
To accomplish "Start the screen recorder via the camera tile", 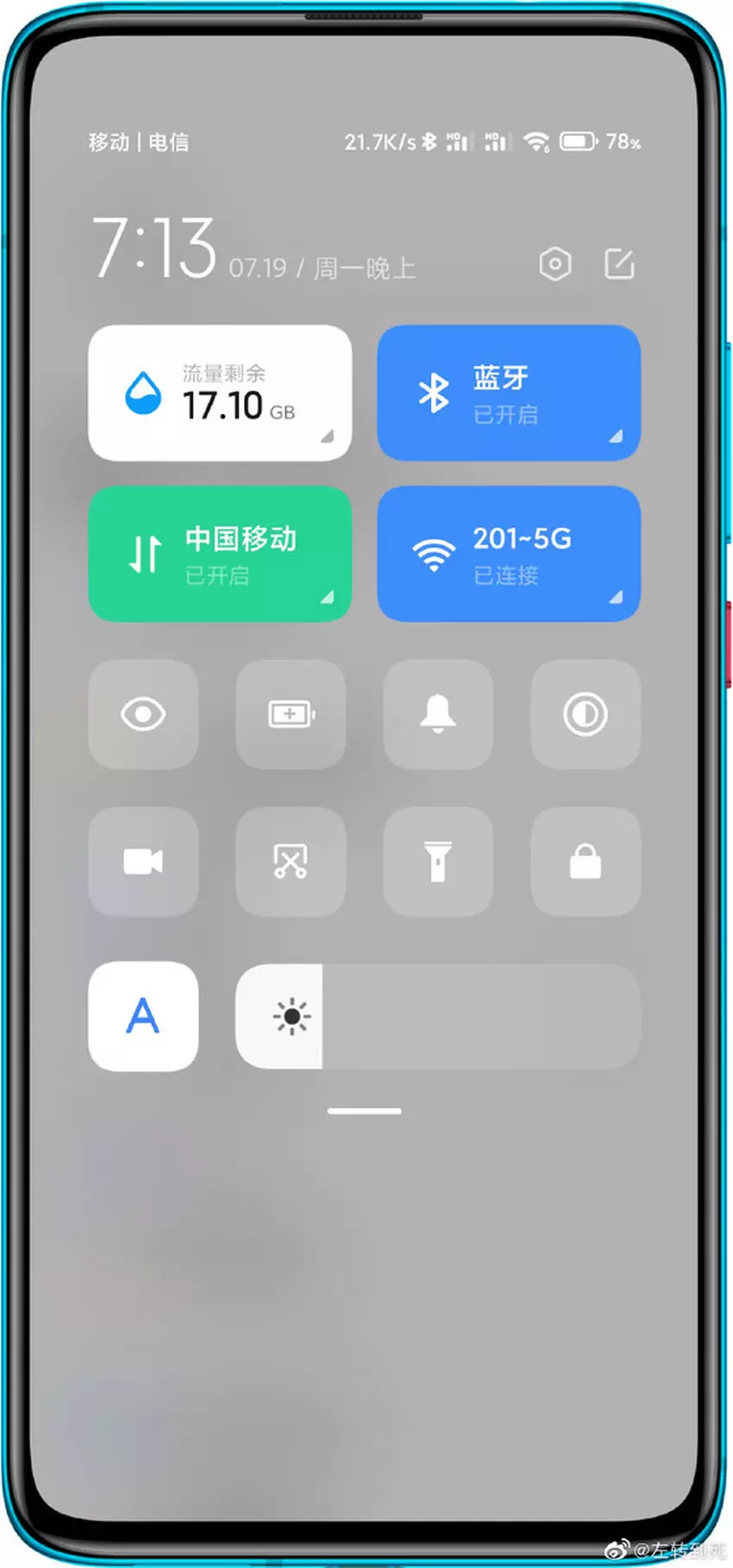I will [143, 862].
